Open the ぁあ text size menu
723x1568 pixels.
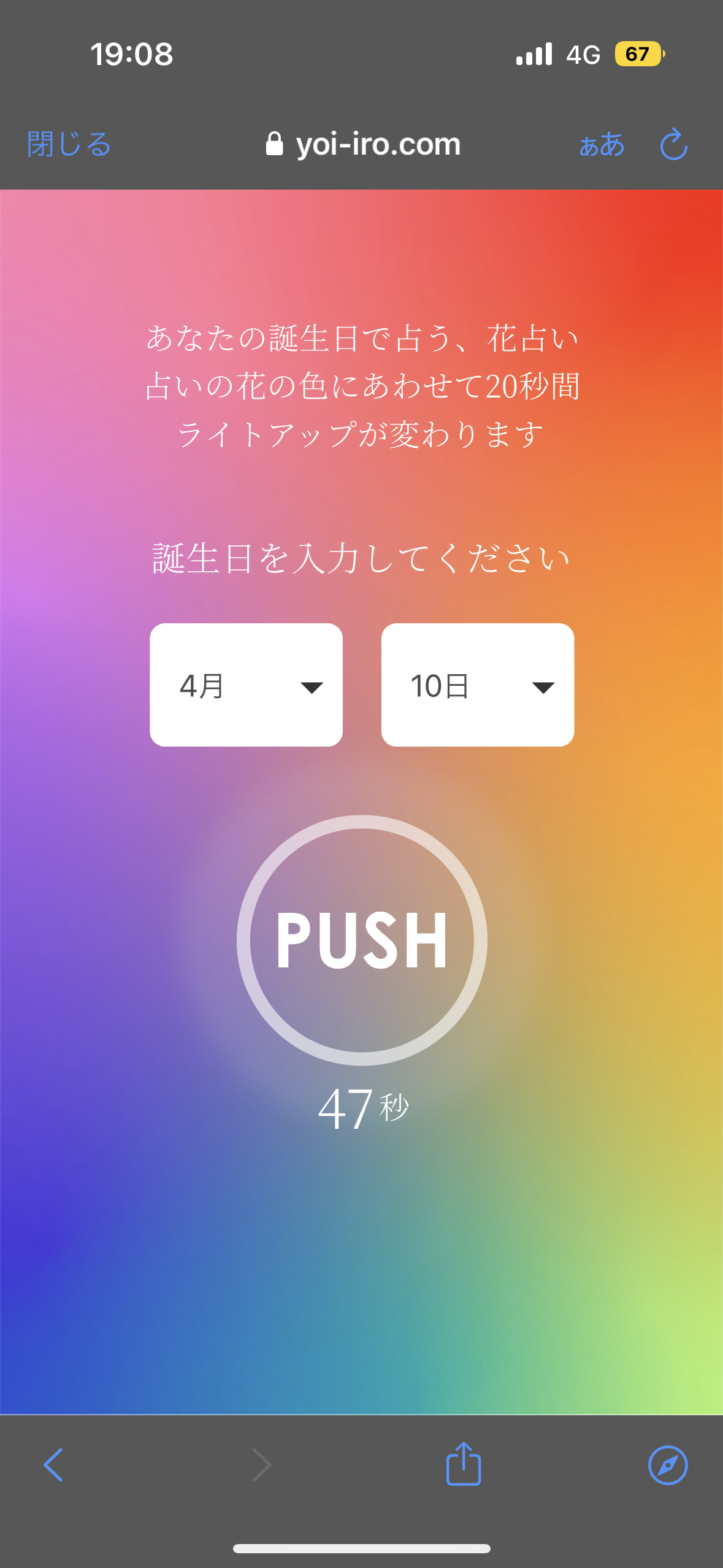[x=602, y=145]
